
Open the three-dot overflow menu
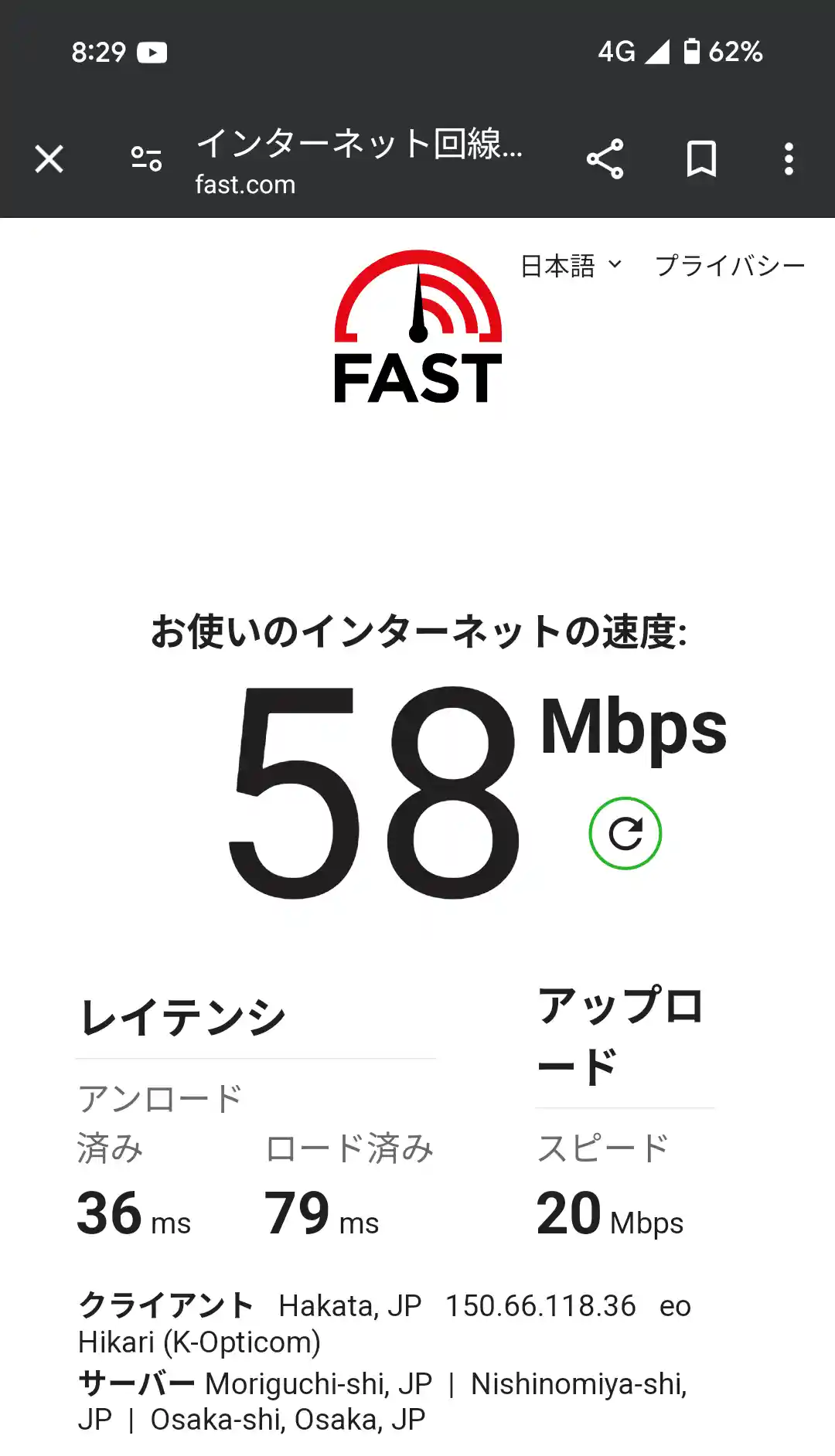click(x=789, y=158)
